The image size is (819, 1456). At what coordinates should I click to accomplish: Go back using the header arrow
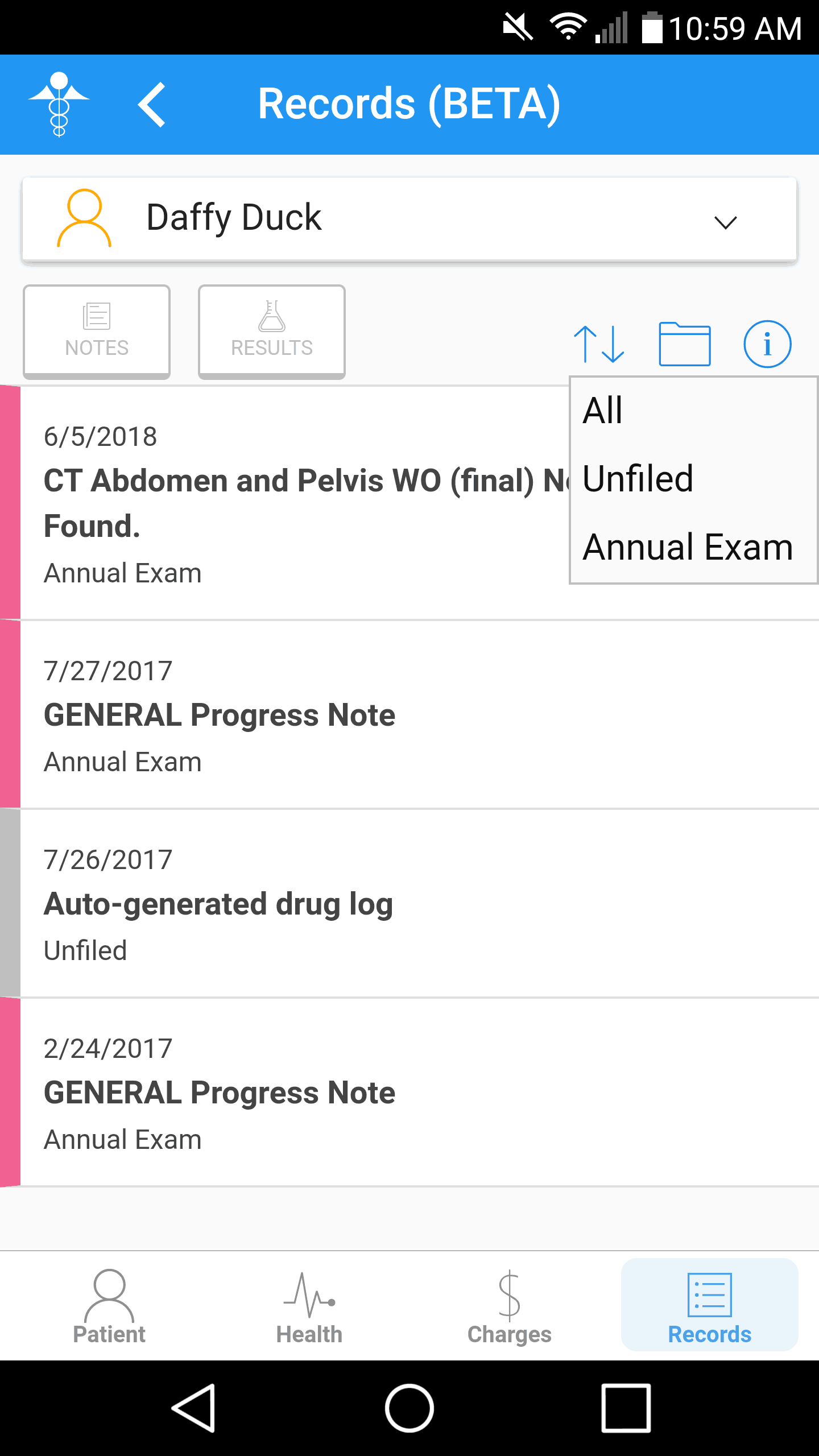152,105
